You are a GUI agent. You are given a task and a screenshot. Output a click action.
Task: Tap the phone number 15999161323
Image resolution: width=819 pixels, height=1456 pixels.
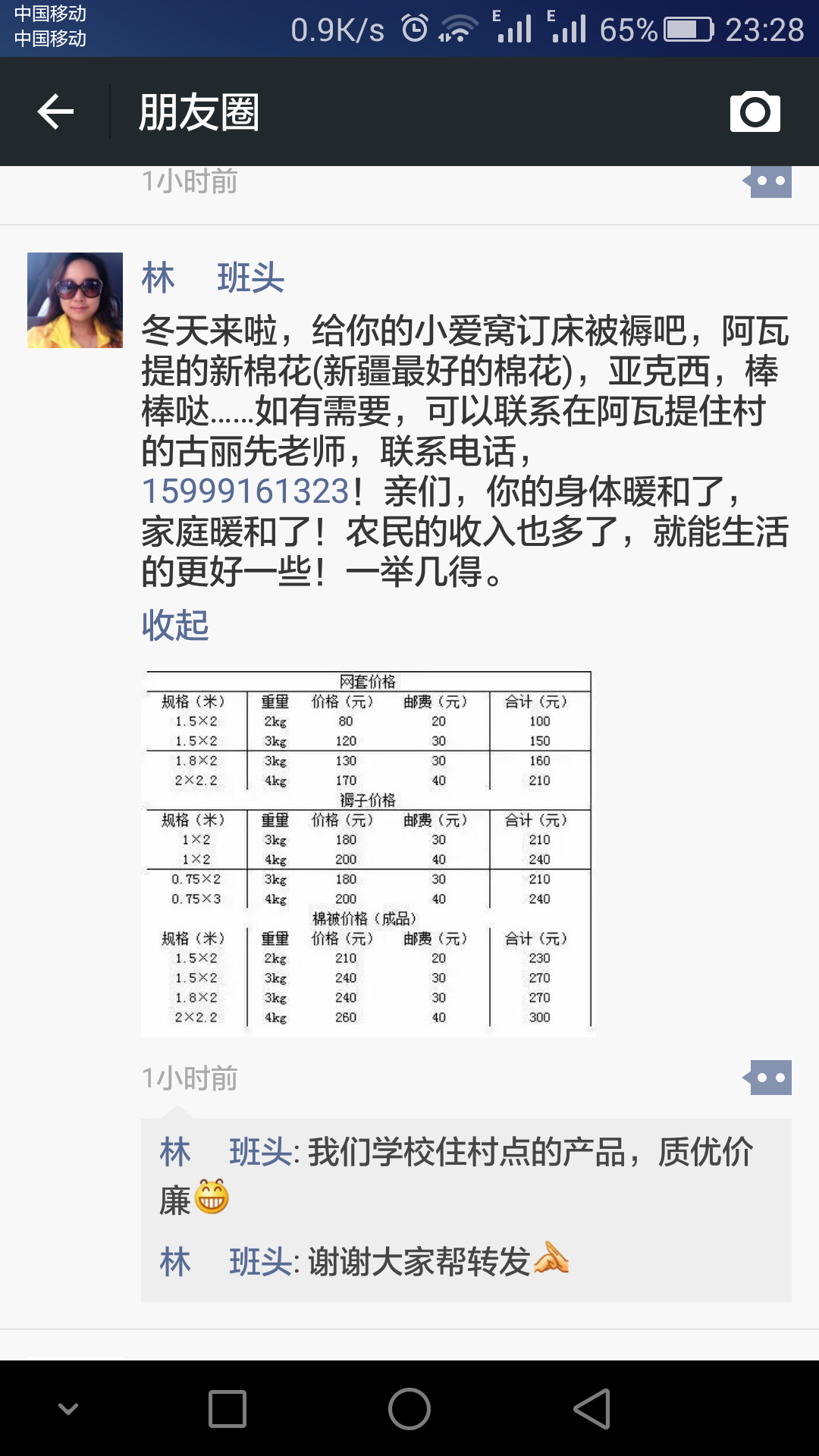point(246,491)
